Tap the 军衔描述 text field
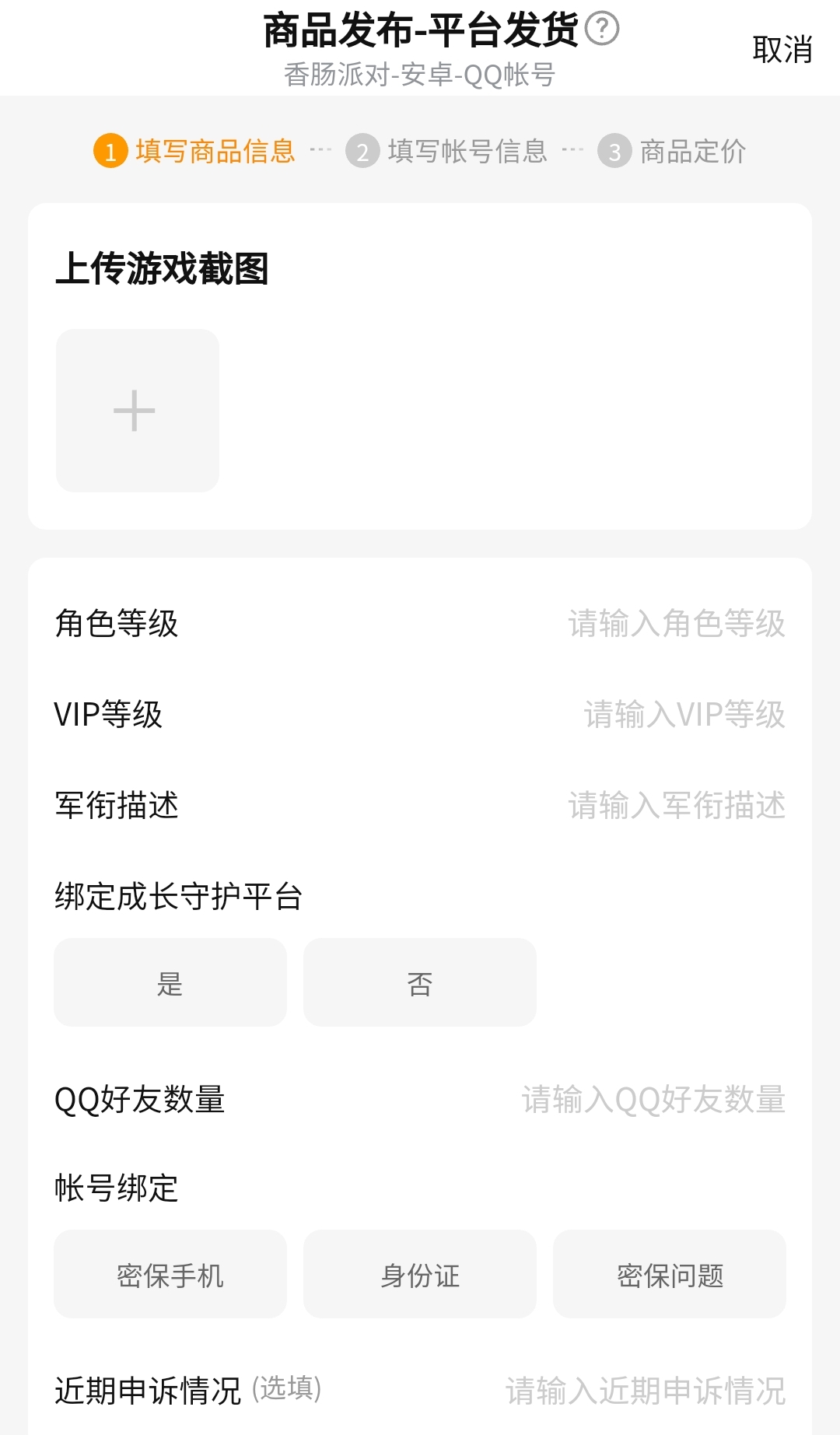The image size is (840, 1435). tap(676, 806)
